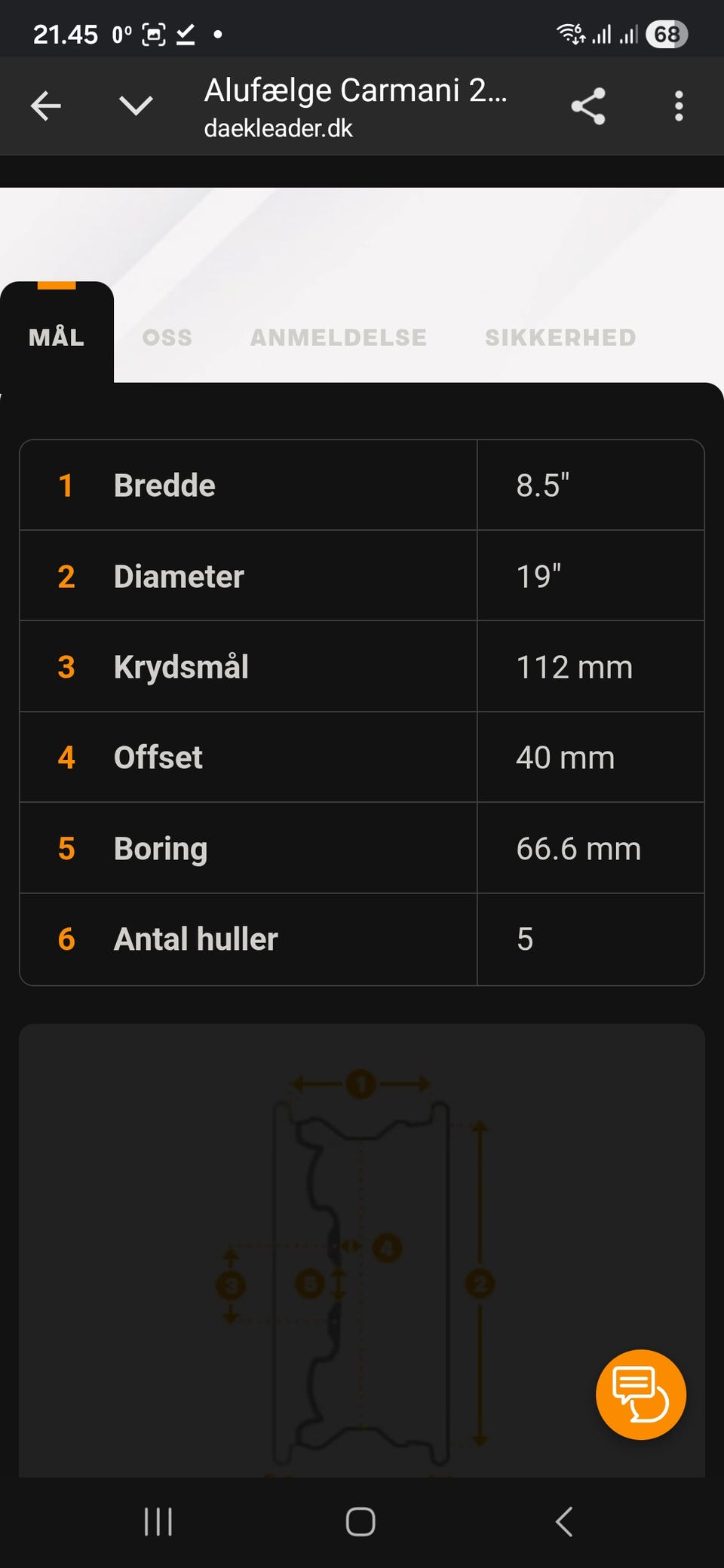Open the browser overflow menu
Screen dimensions: 724x1568
(x=679, y=106)
